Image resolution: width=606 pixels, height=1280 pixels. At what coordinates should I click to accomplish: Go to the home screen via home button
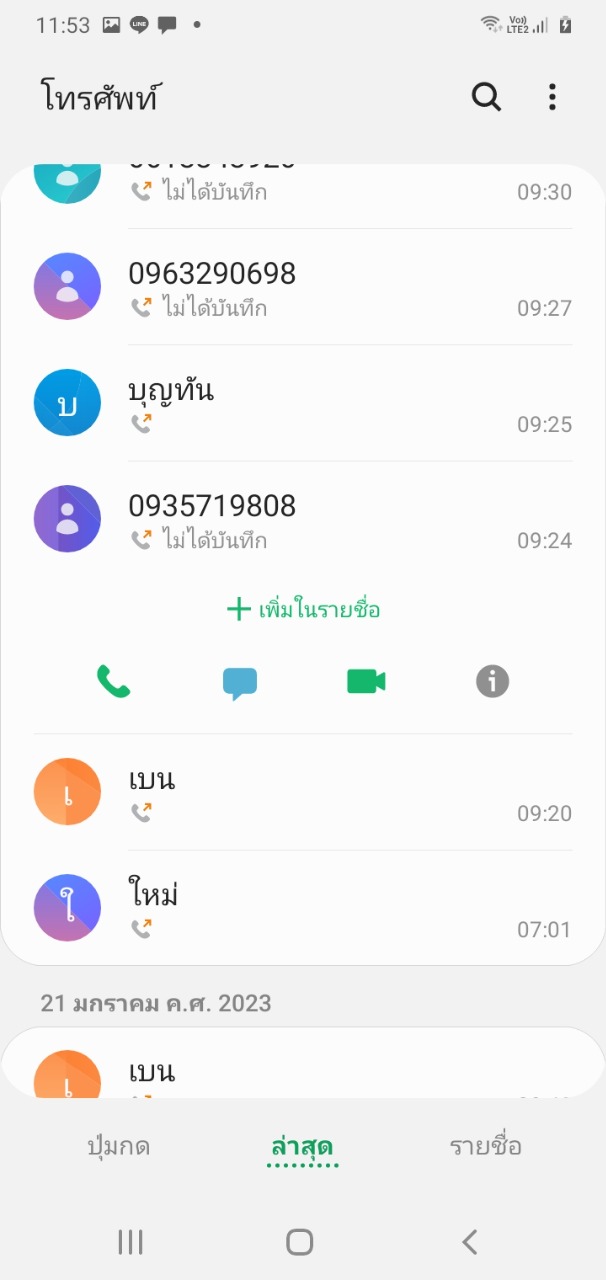click(300, 1242)
